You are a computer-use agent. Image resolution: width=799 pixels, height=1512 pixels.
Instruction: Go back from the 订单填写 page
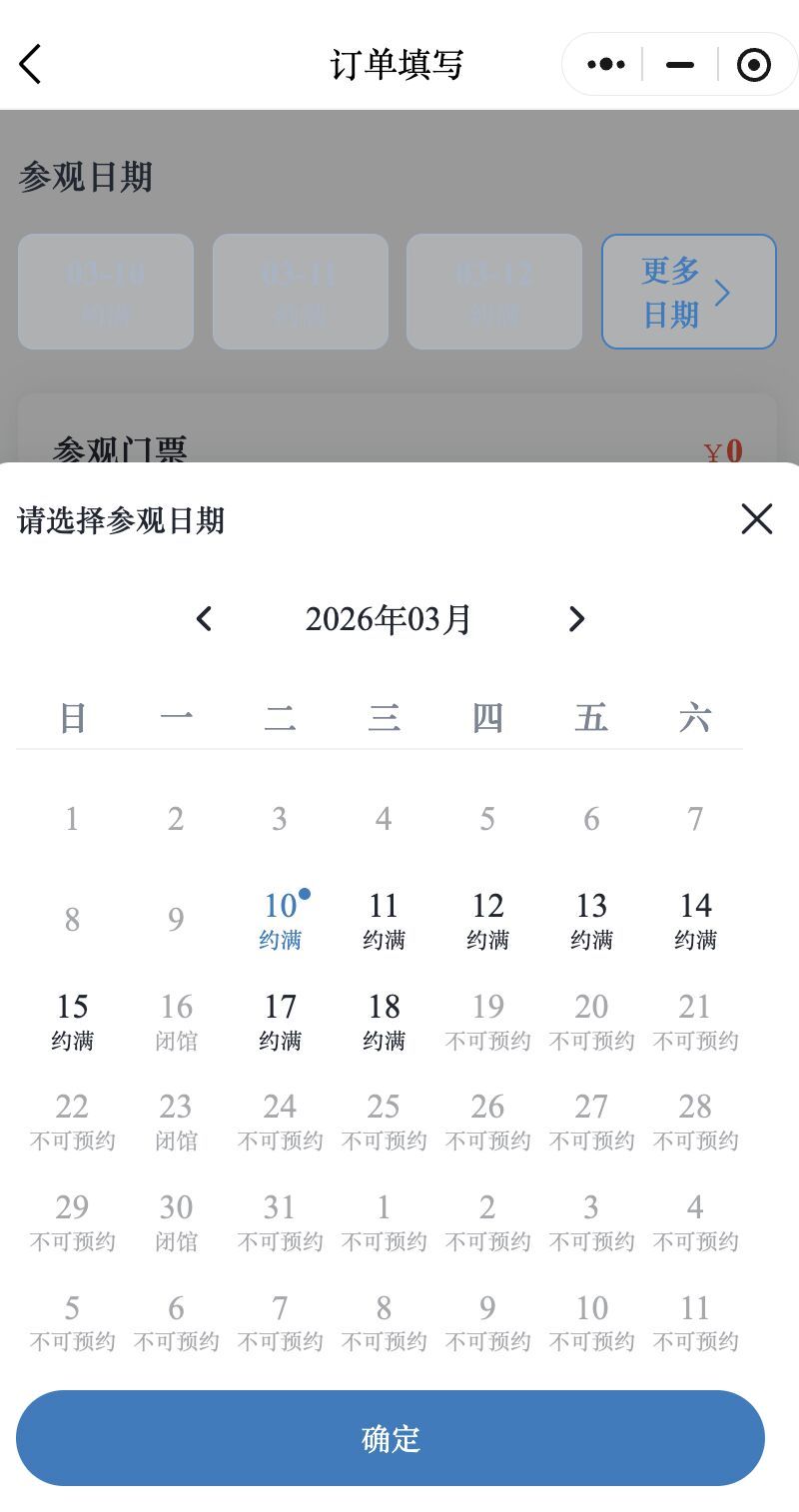(x=31, y=65)
